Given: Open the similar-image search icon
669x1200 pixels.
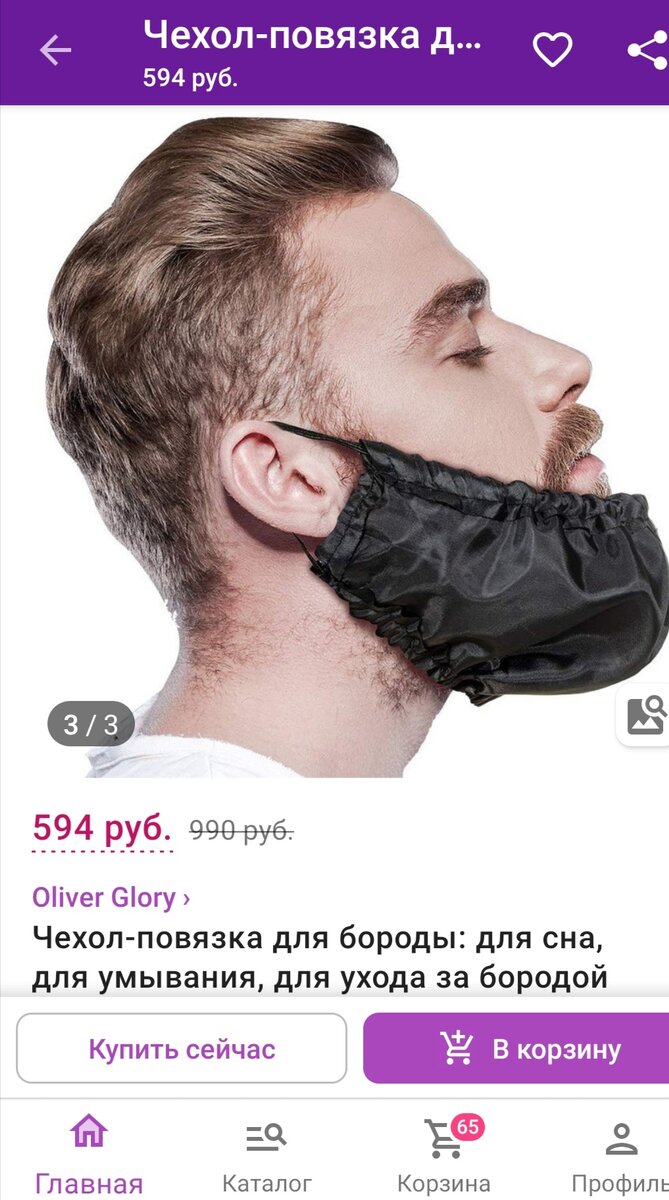Looking at the screenshot, I should pyautogui.click(x=646, y=715).
